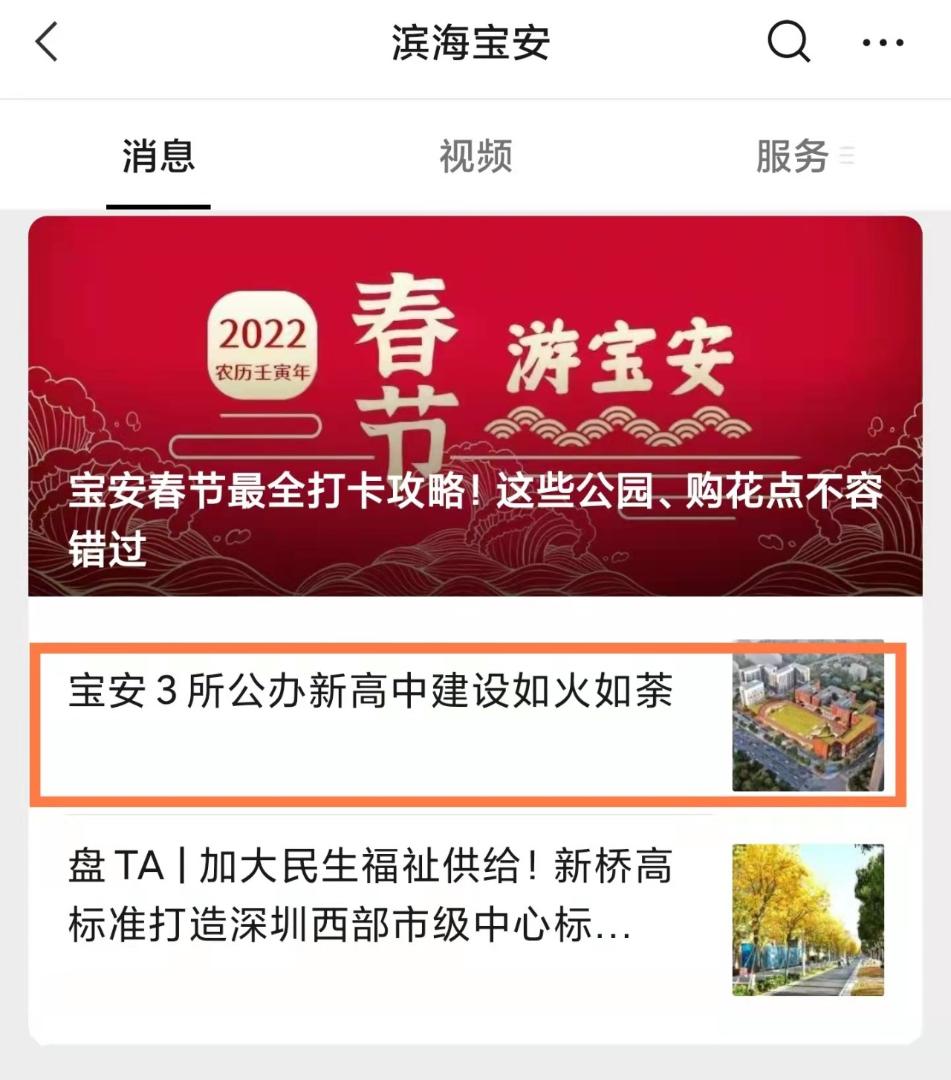Screen dimensions: 951x1080
Task: Switch to the 视频 tab
Action: coord(475,157)
